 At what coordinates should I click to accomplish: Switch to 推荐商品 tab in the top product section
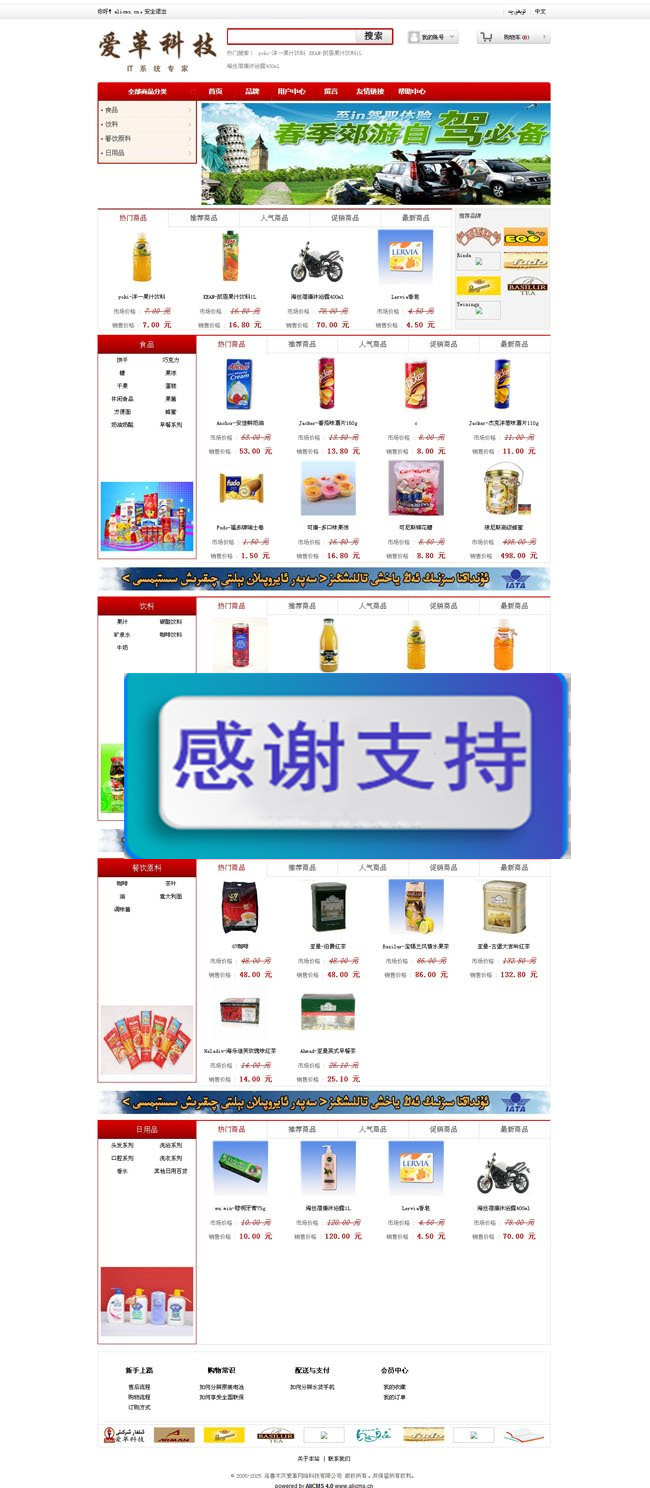(204, 217)
